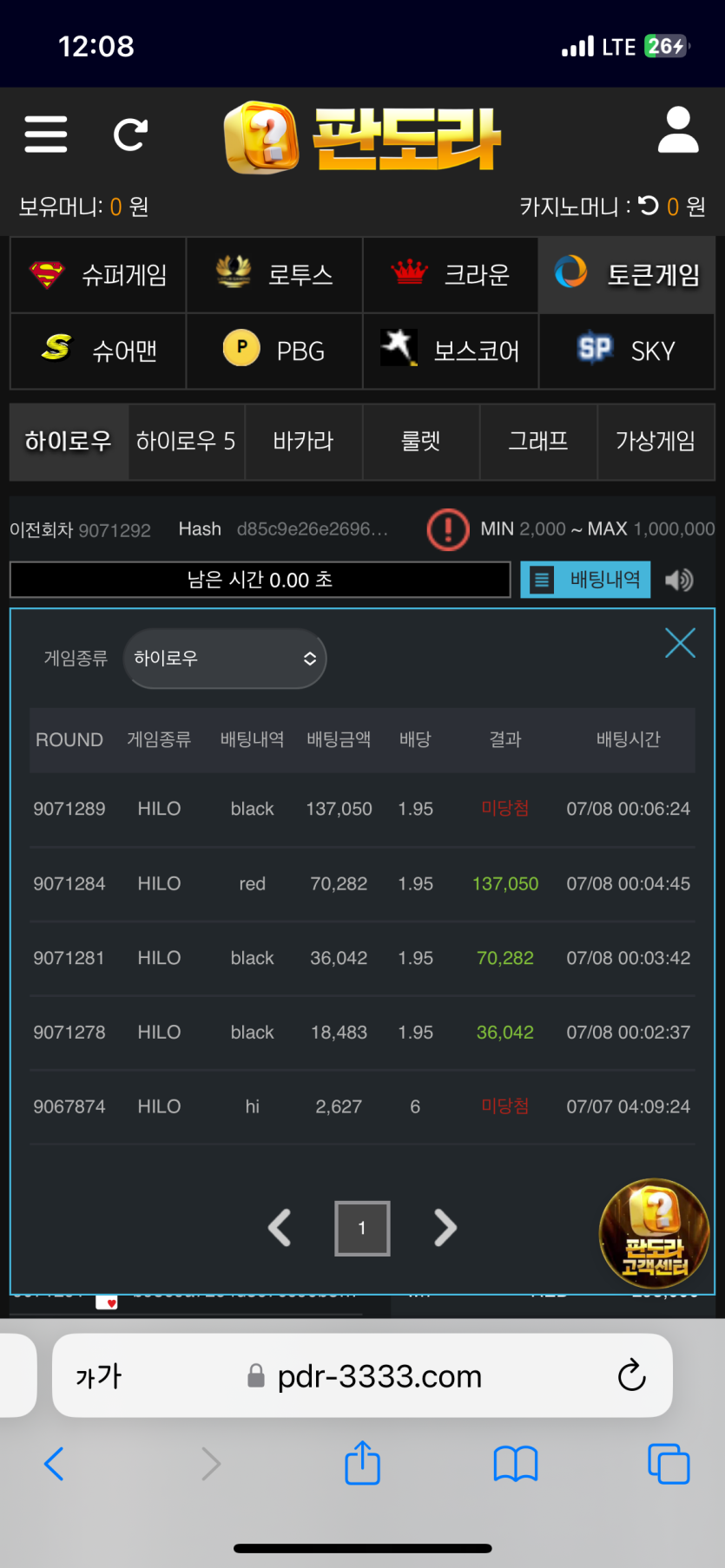725x1568 pixels.
Task: Open the user profile icon
Action: click(x=678, y=131)
